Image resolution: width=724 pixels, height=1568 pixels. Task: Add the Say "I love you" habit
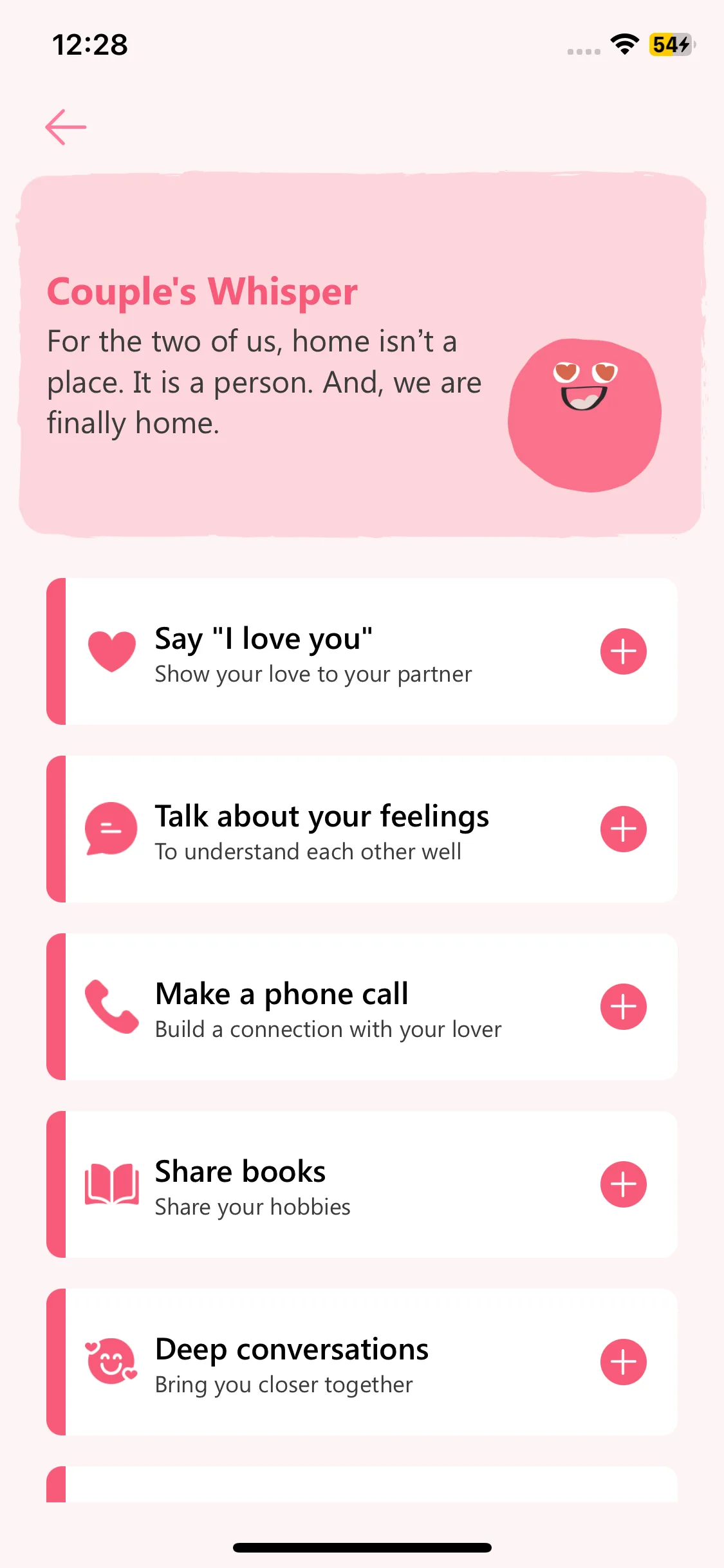point(623,651)
